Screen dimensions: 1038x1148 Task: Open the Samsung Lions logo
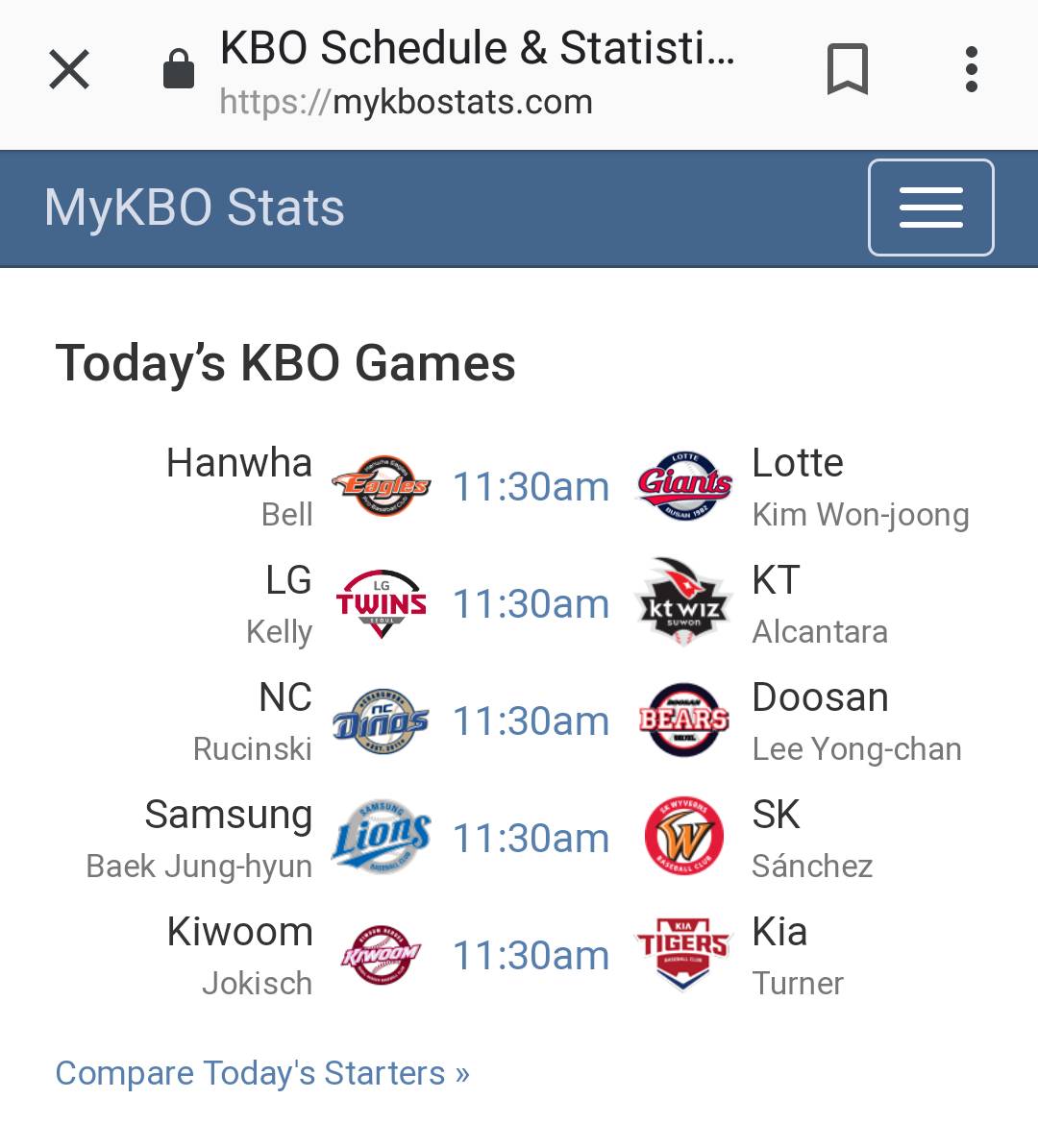381,837
